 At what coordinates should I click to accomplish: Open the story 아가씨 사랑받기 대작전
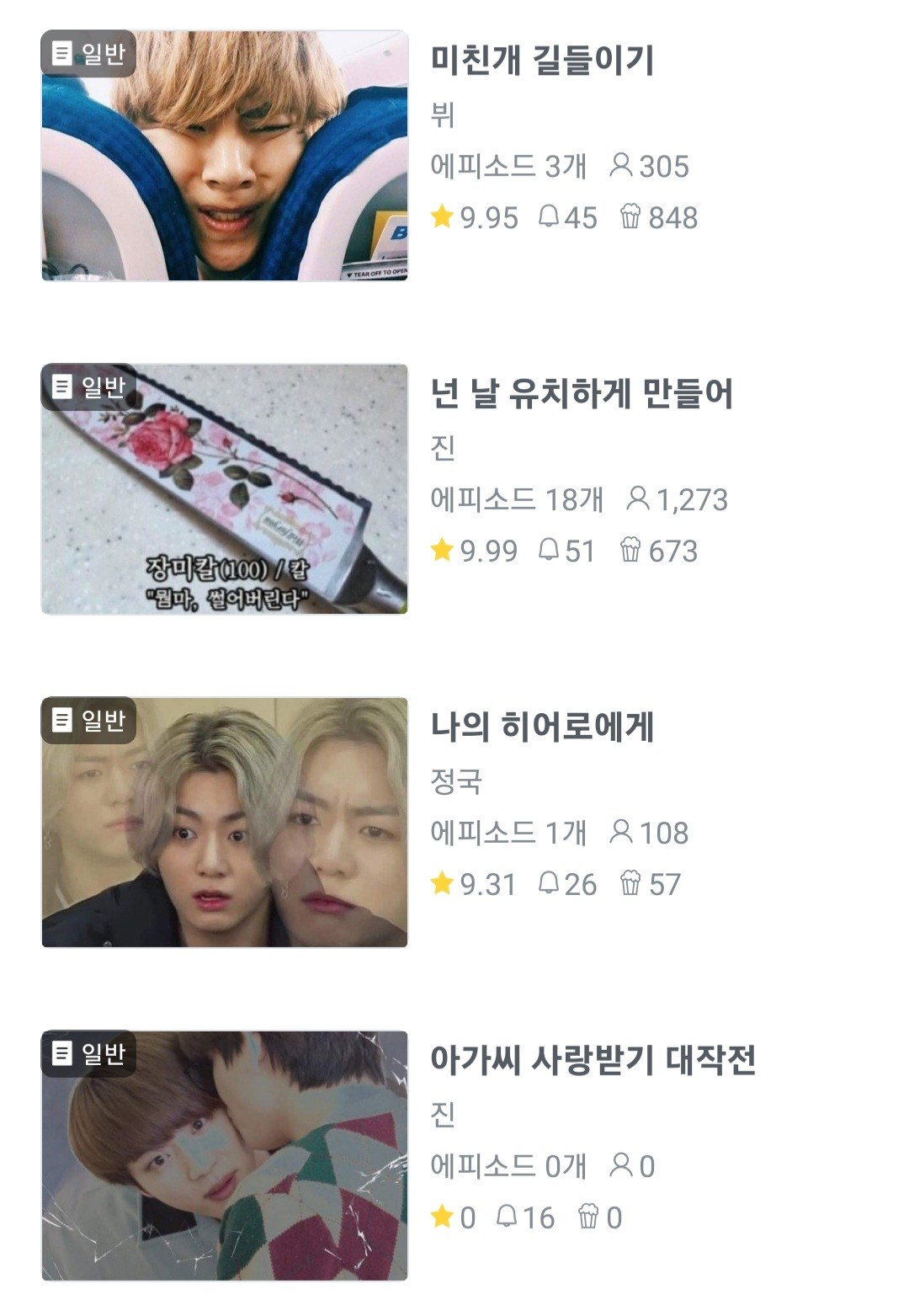pos(593,1061)
